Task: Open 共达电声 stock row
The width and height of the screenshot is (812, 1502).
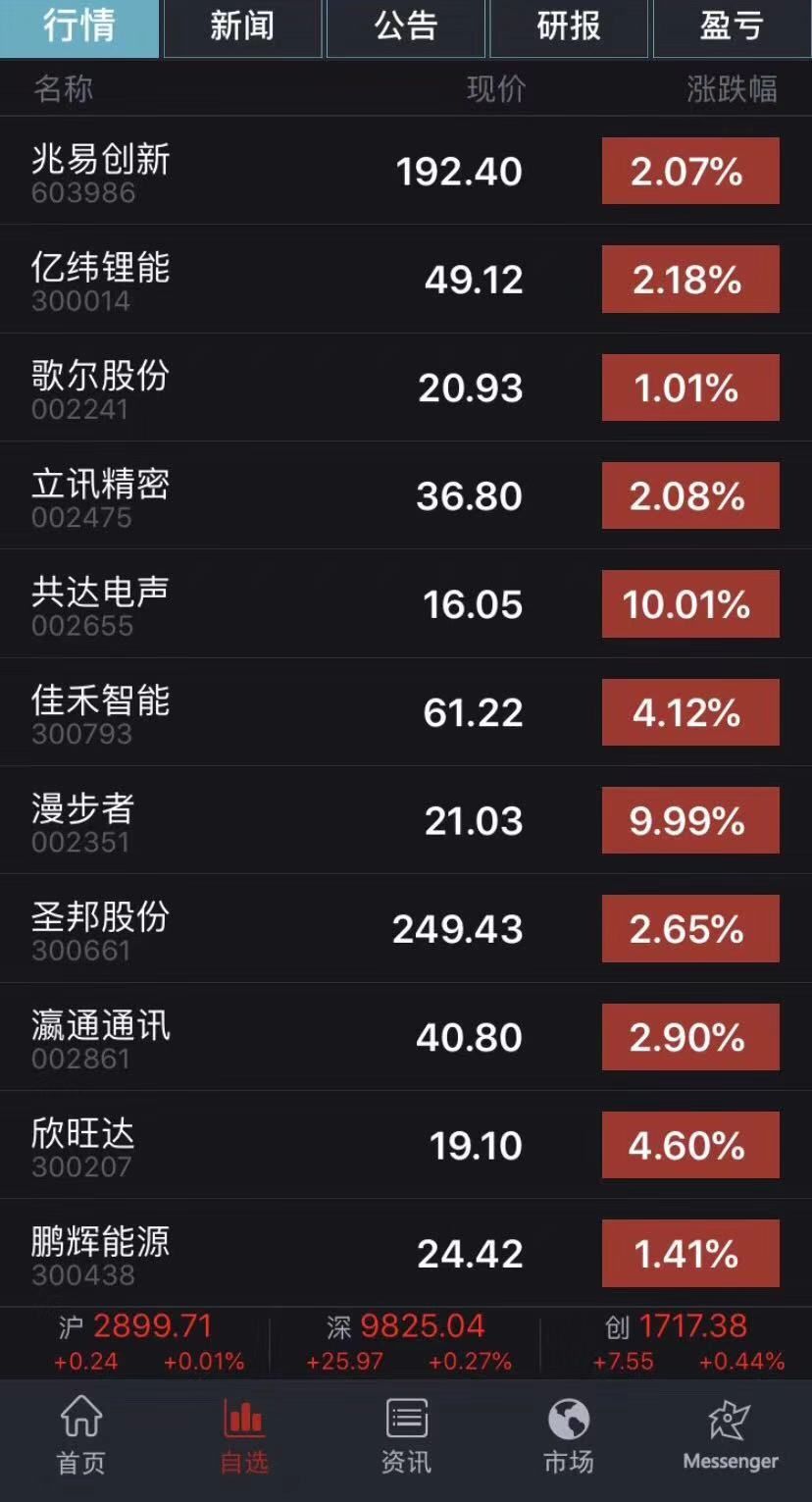Action: pos(406,604)
